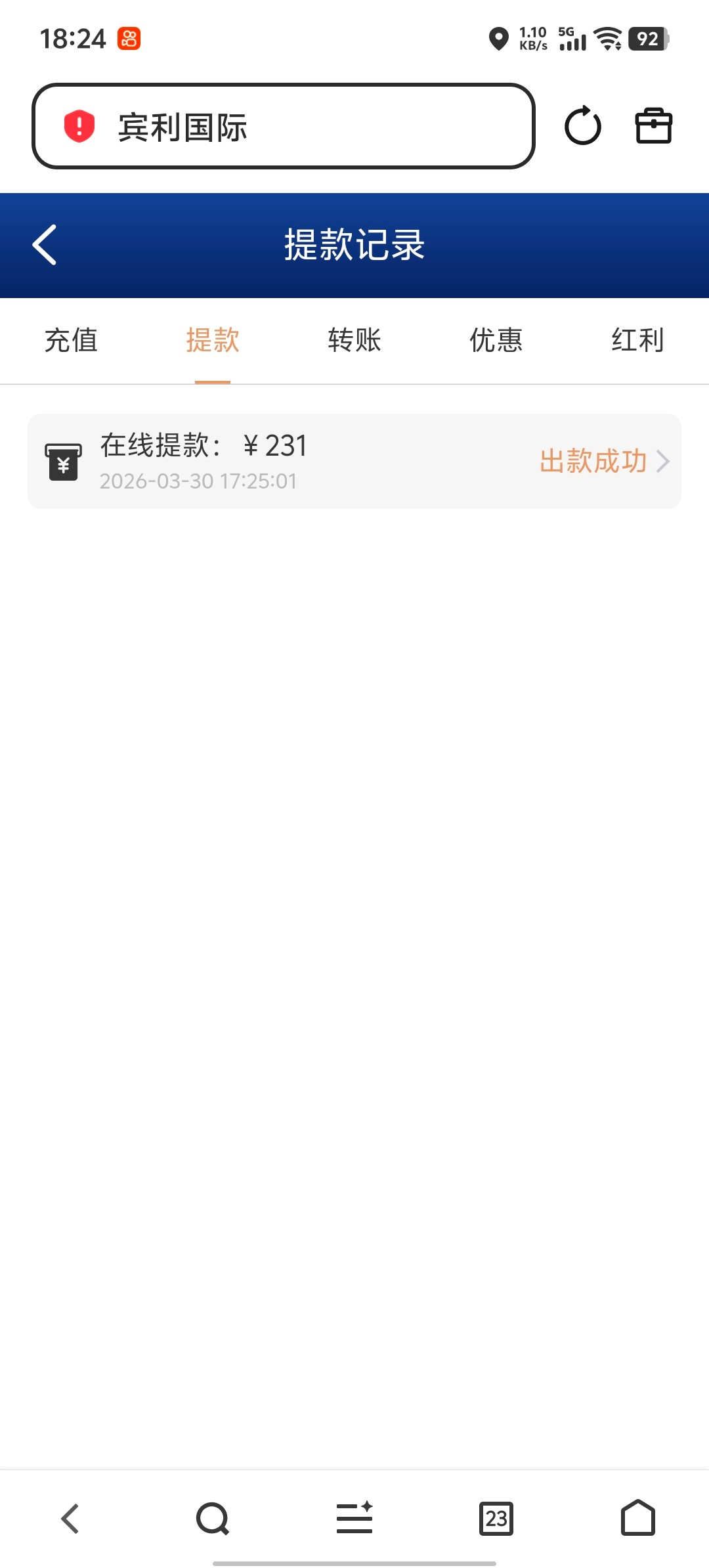Open the ¥231 在线提款 record
Image resolution: width=709 pixels, height=1568 pixels.
tap(354, 461)
